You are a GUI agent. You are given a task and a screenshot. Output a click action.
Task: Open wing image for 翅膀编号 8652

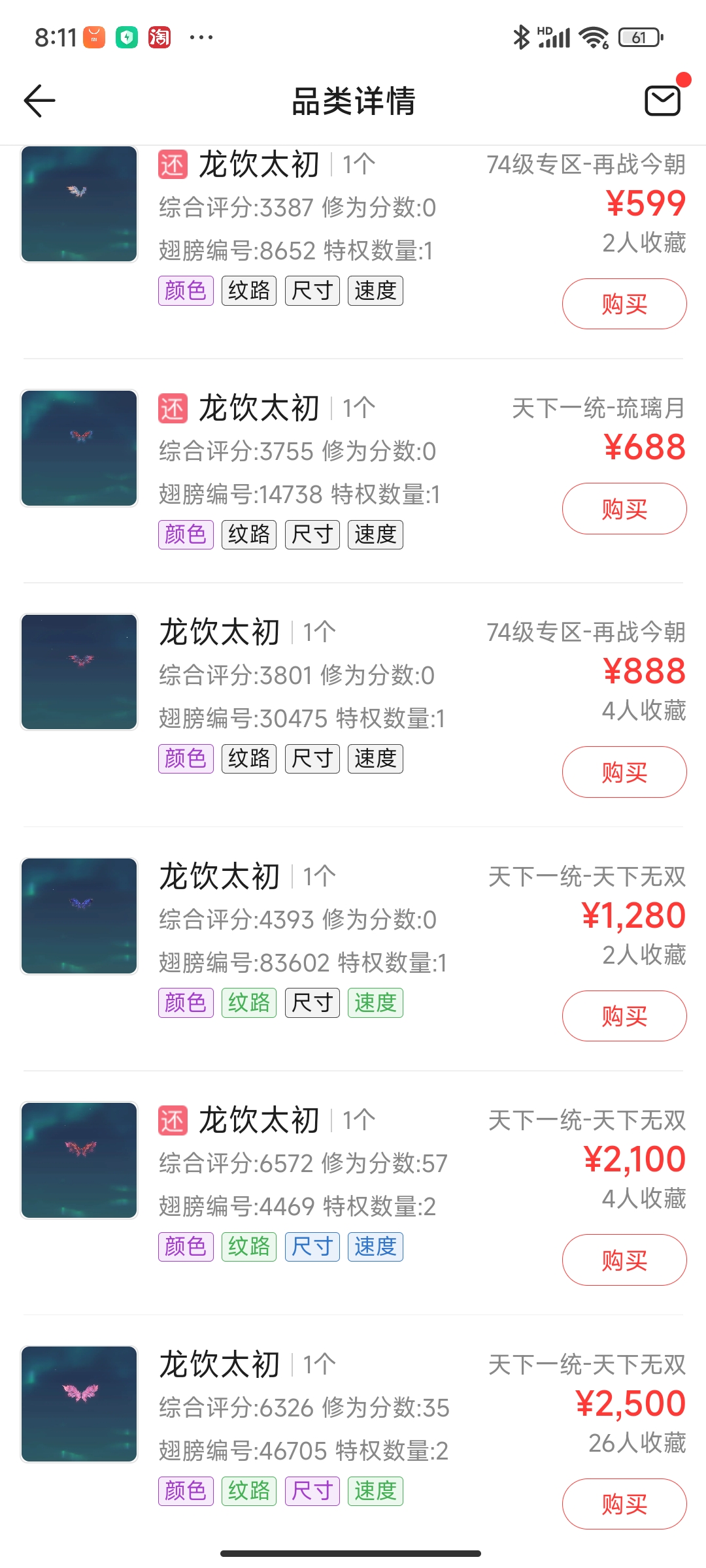click(79, 204)
